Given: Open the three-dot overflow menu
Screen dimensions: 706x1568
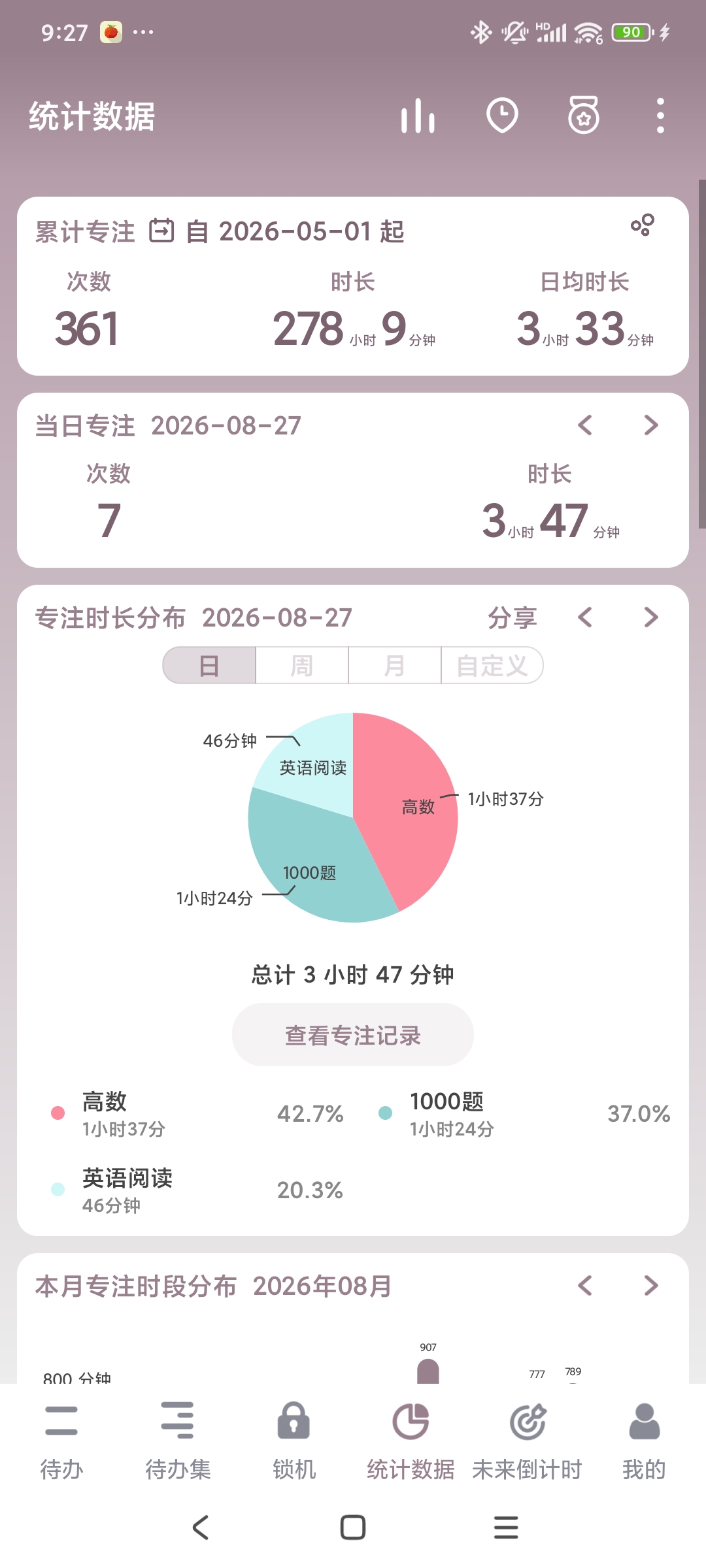Looking at the screenshot, I should 660,116.
